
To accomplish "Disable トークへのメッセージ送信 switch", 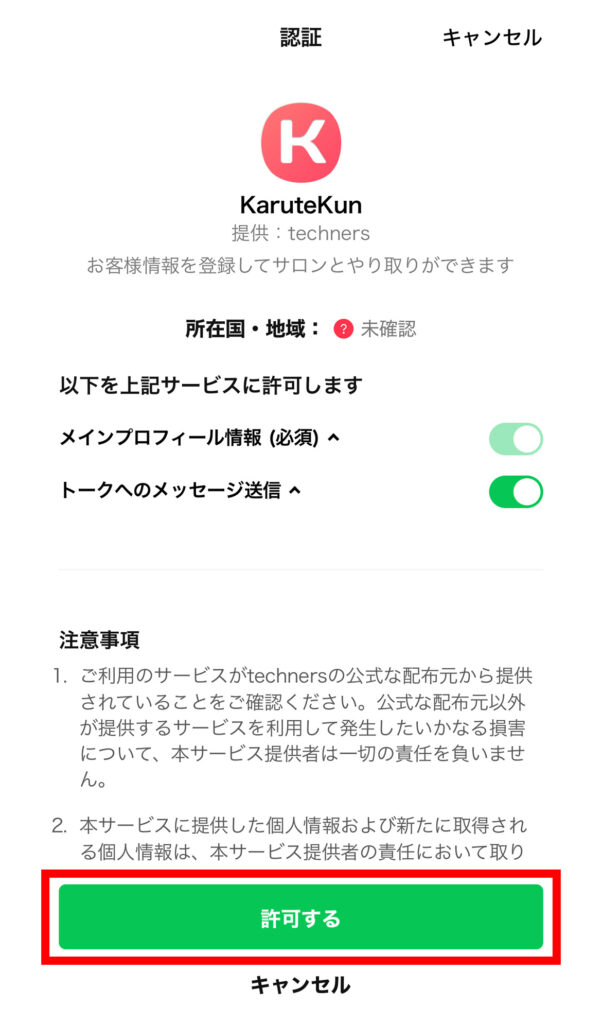I will pyautogui.click(x=516, y=492).
